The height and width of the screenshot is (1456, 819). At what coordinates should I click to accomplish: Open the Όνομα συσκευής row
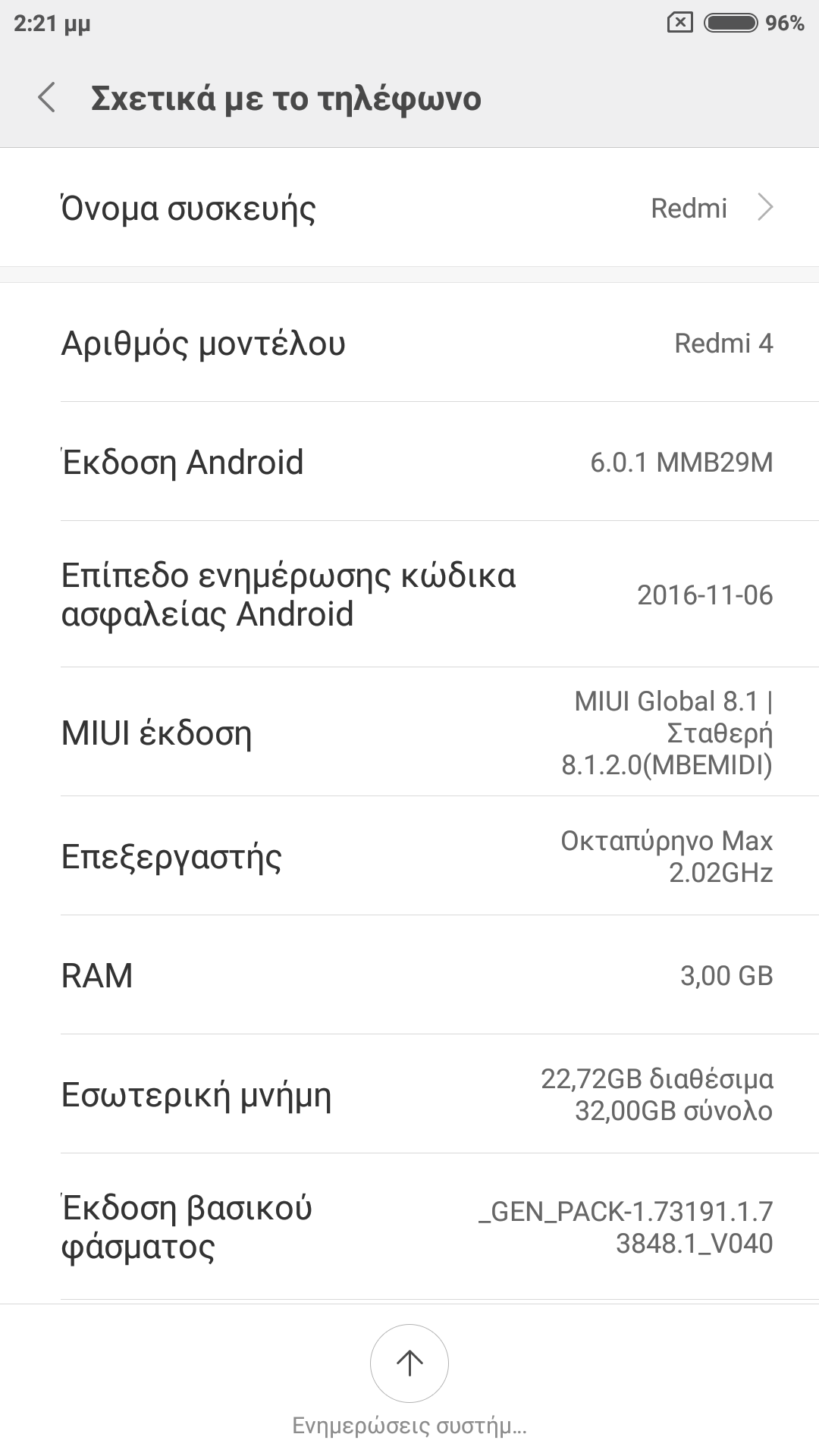(409, 208)
